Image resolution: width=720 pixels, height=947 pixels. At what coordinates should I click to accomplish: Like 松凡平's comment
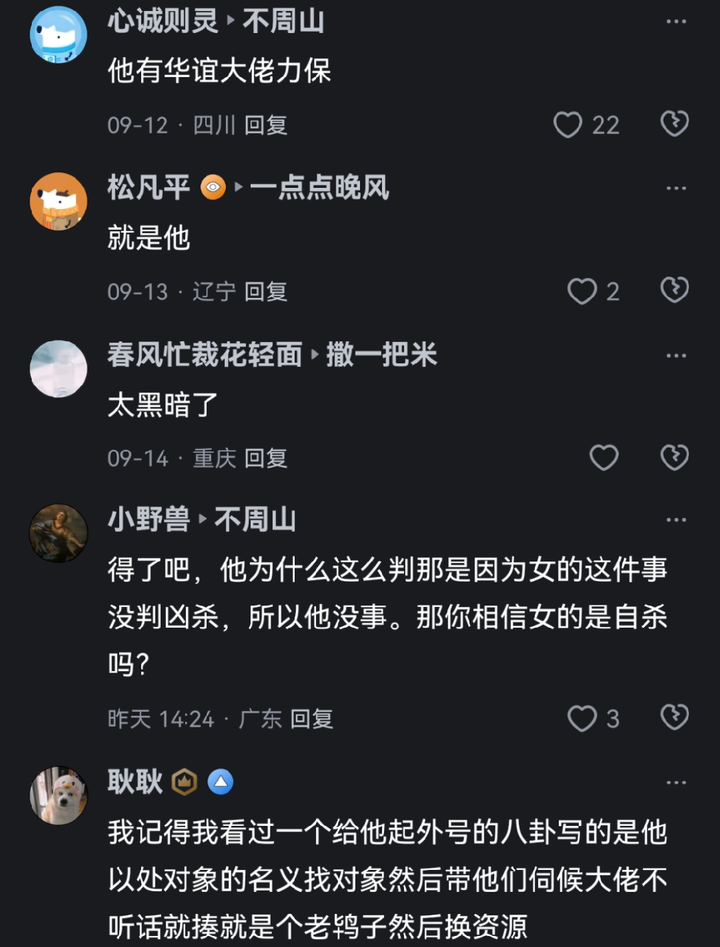(582, 291)
